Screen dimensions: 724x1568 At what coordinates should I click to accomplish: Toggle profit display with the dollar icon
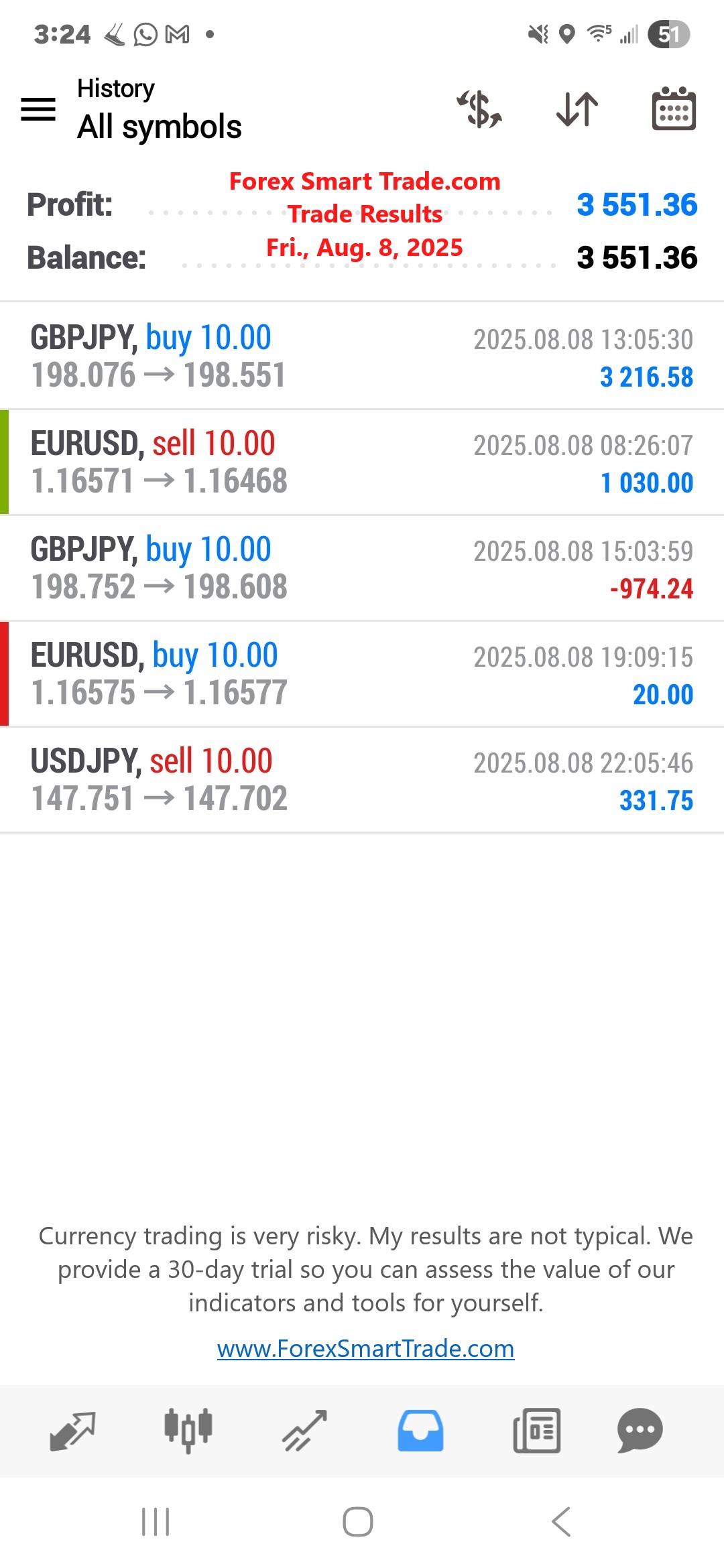[x=477, y=109]
